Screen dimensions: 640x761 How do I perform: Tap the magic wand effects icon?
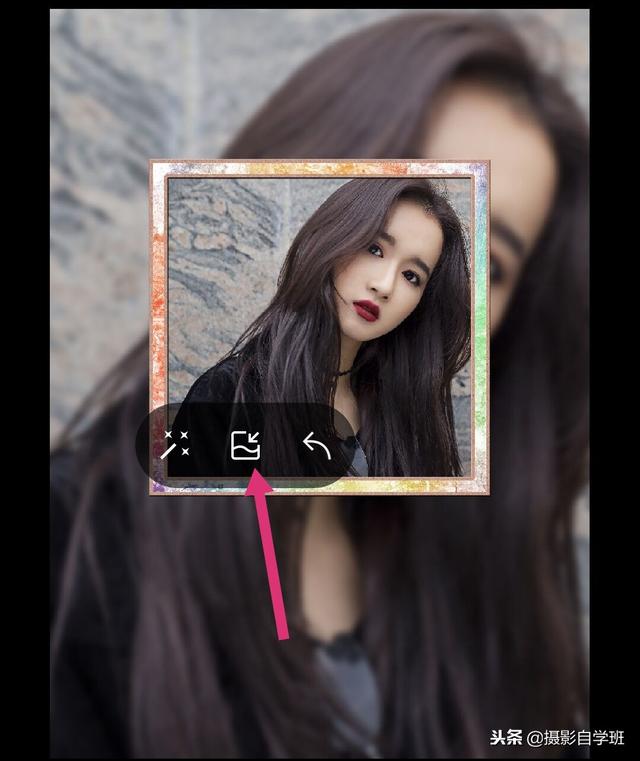tap(176, 445)
